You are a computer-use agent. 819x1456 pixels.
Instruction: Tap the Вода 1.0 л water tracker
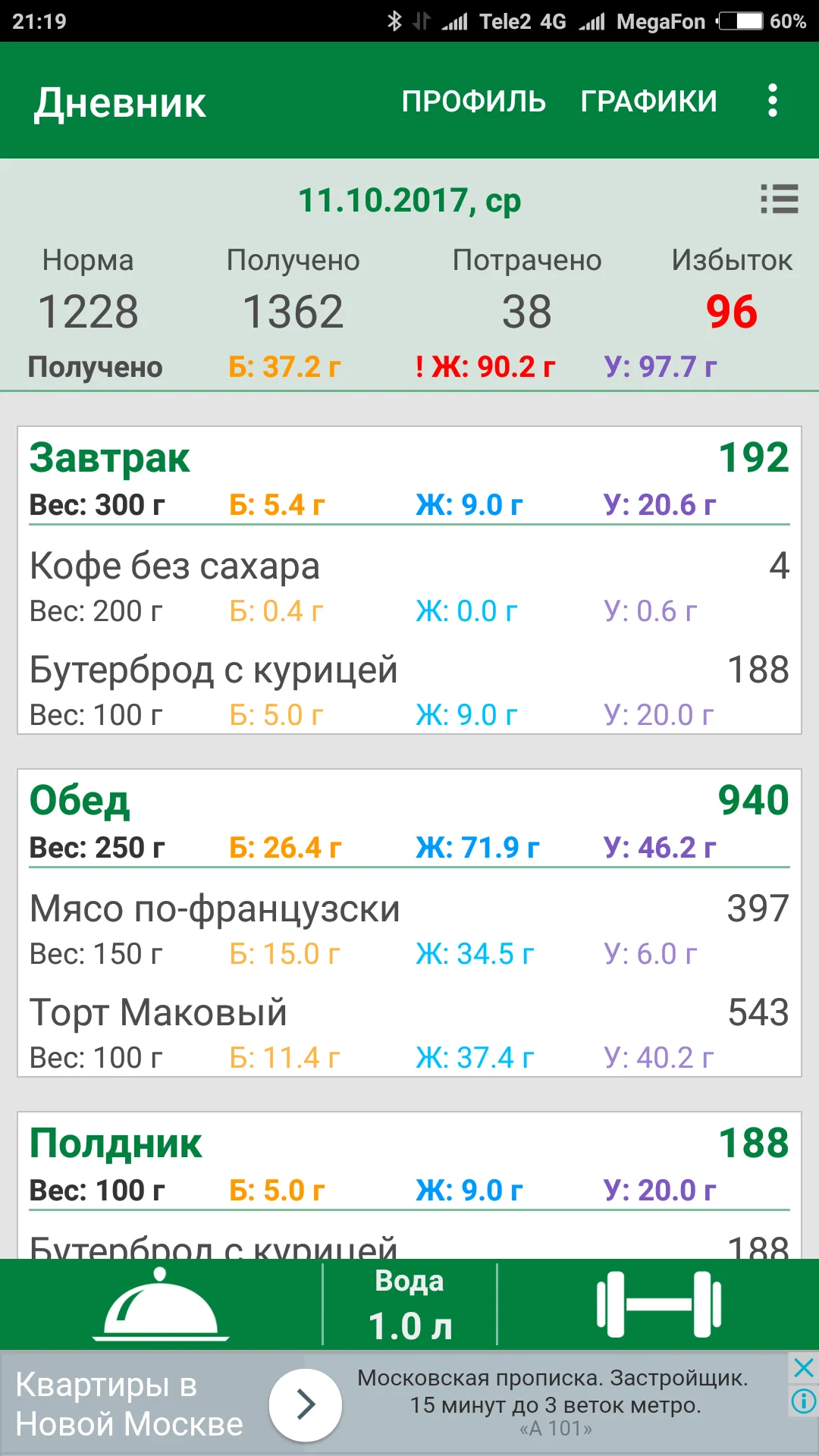tap(409, 1304)
